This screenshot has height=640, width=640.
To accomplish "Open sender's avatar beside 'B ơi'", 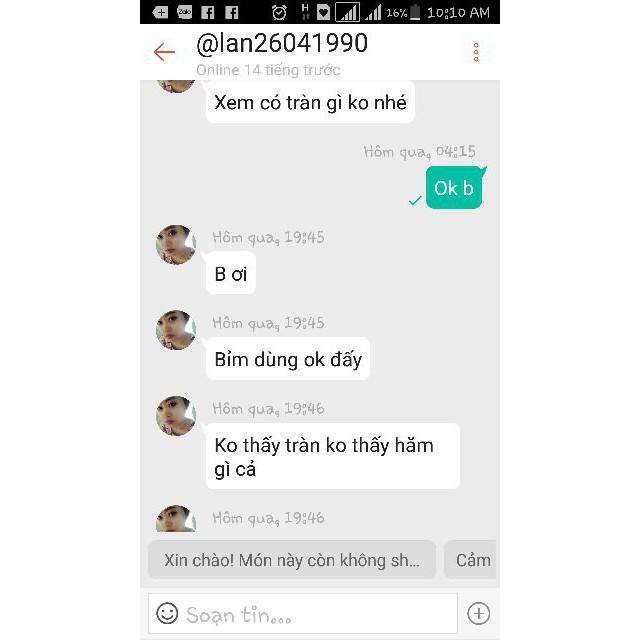I will coord(176,245).
